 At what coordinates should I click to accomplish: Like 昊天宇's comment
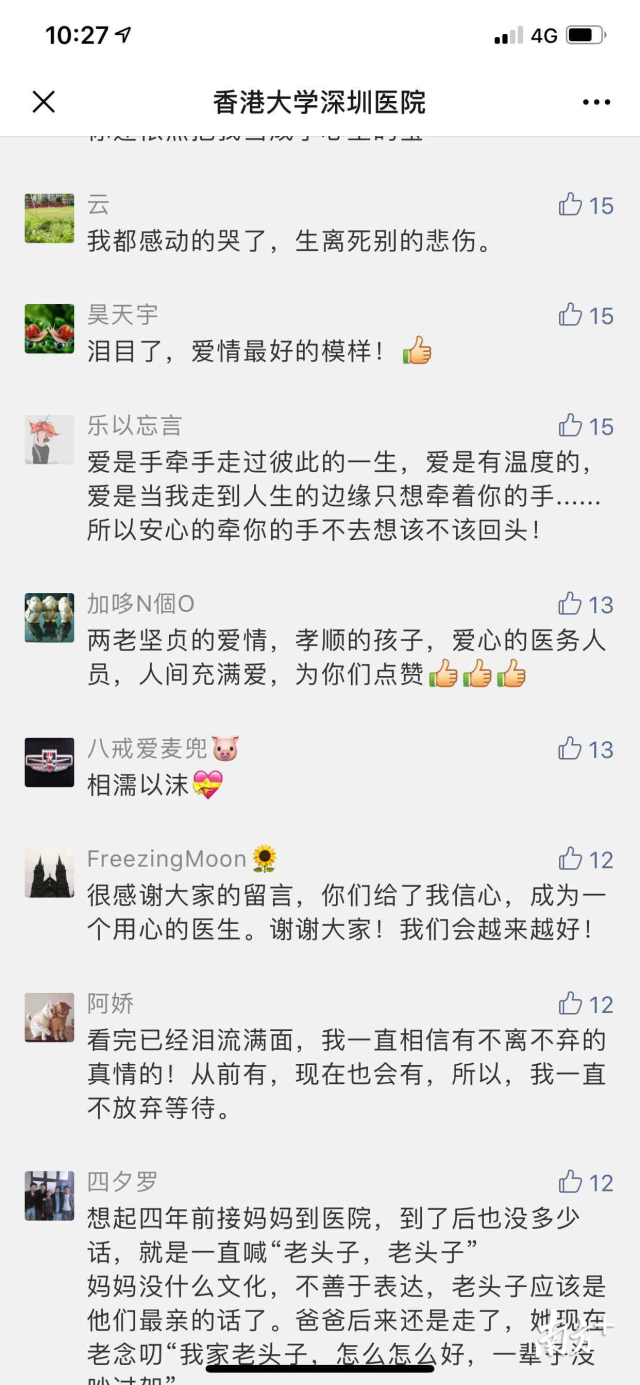pos(571,316)
